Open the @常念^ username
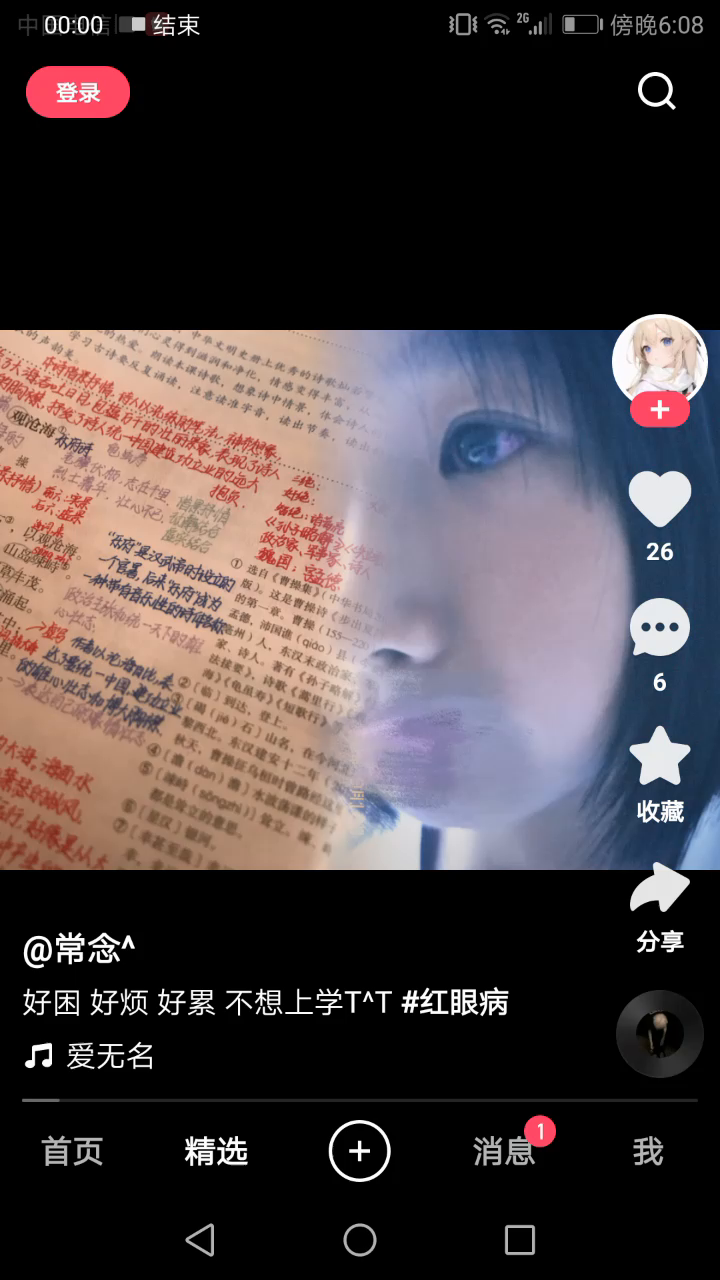The height and width of the screenshot is (1280, 720). [79, 950]
